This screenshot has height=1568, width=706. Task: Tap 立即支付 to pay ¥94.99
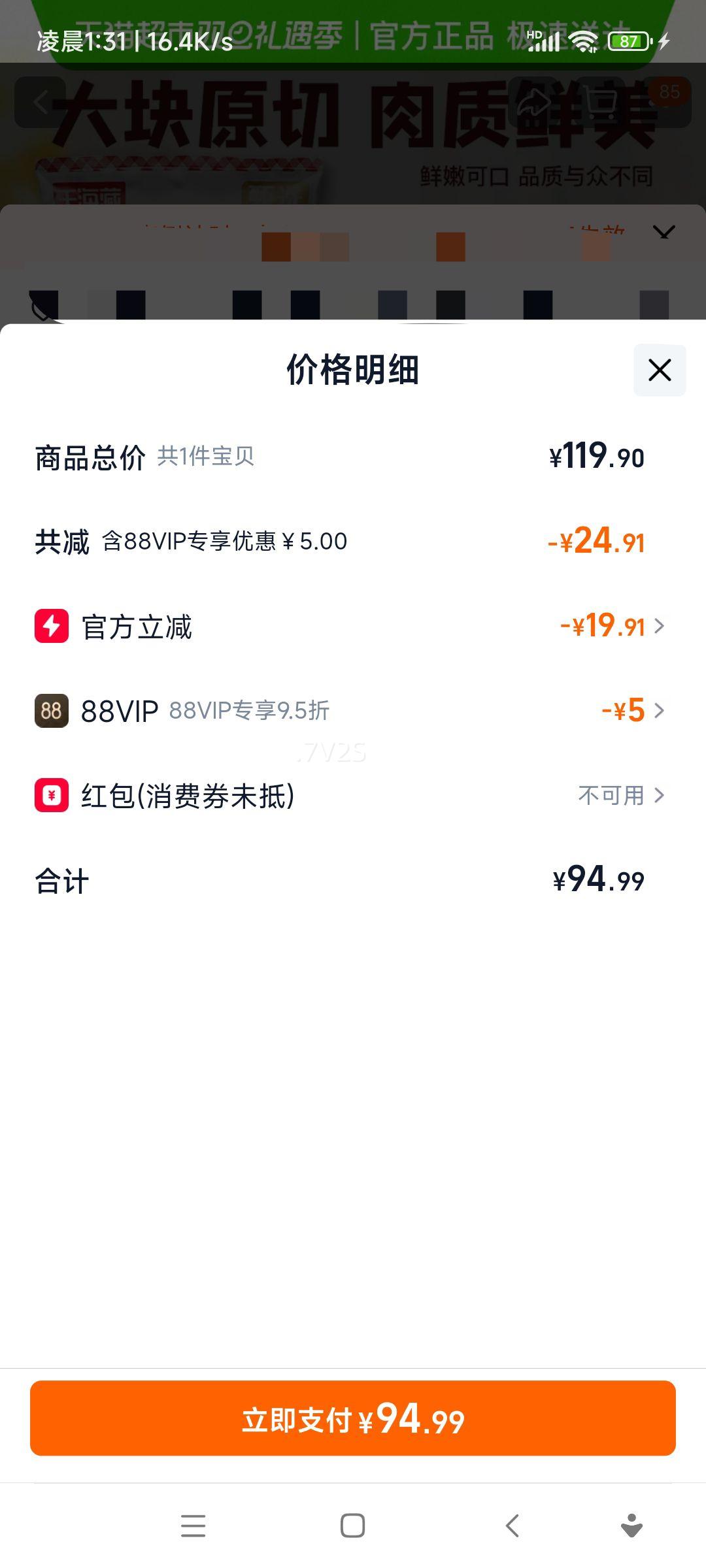click(x=352, y=1418)
